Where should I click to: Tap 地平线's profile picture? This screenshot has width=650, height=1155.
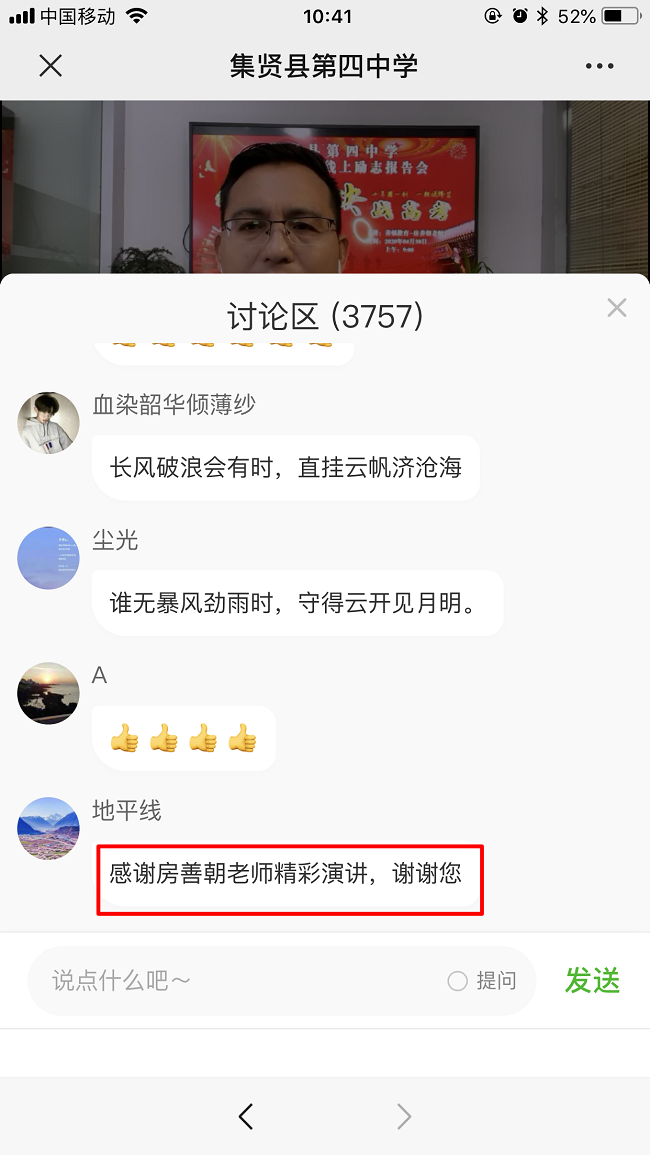48,828
